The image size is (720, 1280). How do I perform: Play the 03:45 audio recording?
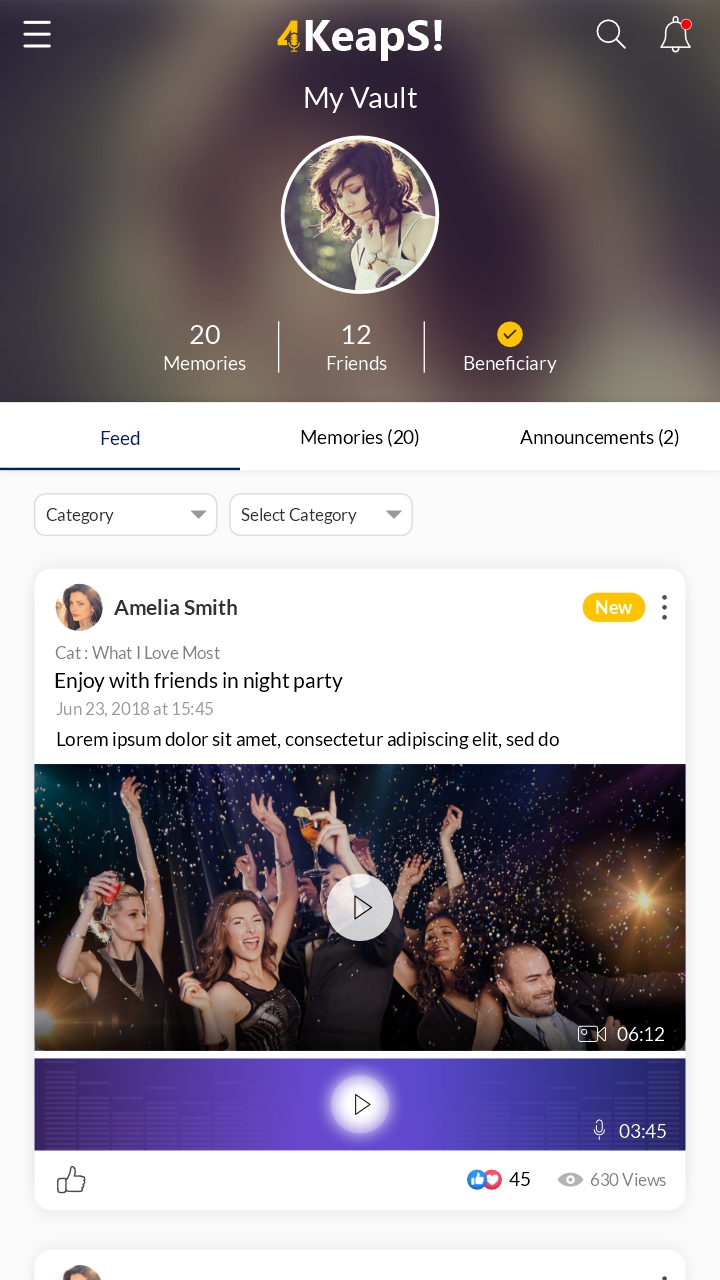[x=360, y=1104]
